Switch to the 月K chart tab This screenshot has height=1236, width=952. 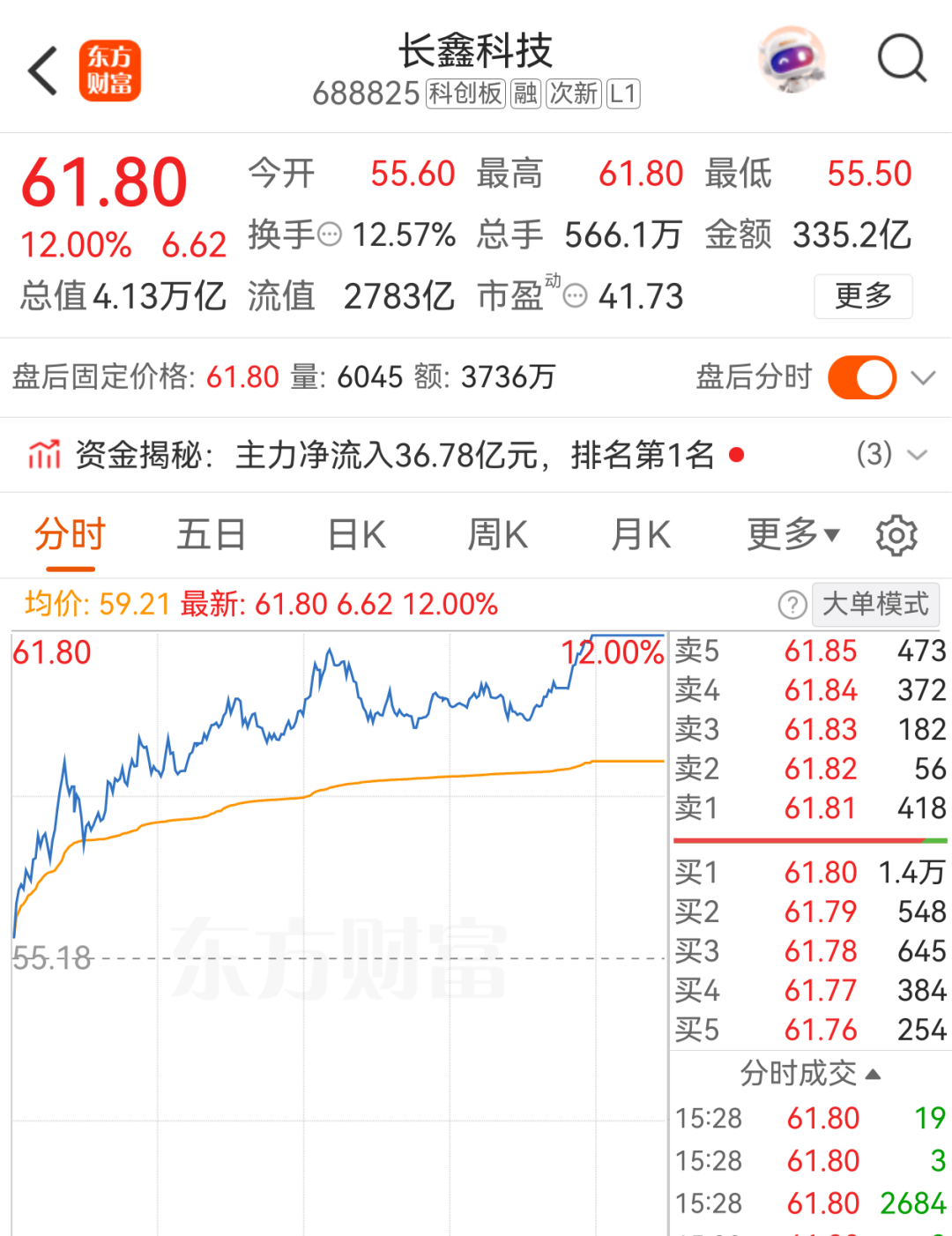(641, 534)
